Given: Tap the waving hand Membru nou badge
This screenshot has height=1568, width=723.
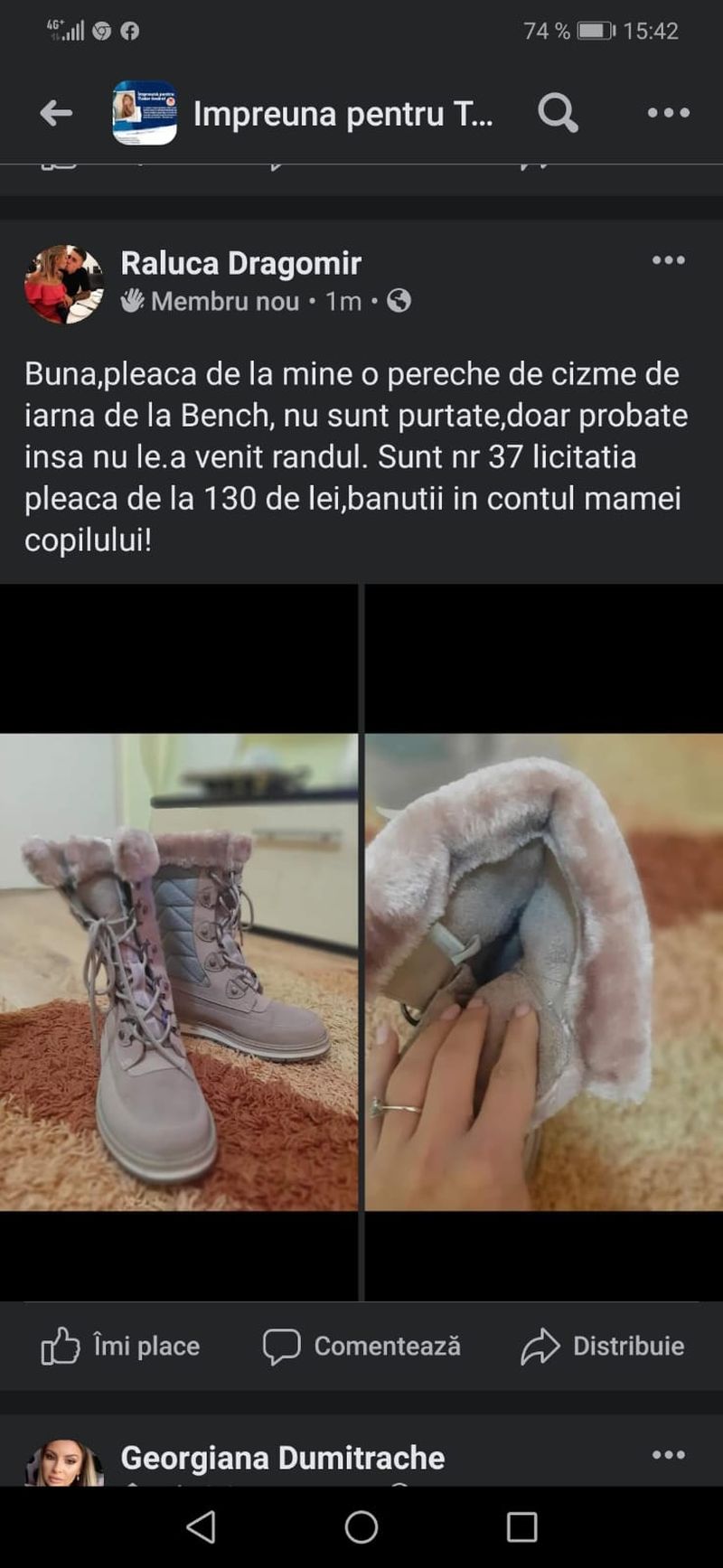Looking at the screenshot, I should 134,301.
